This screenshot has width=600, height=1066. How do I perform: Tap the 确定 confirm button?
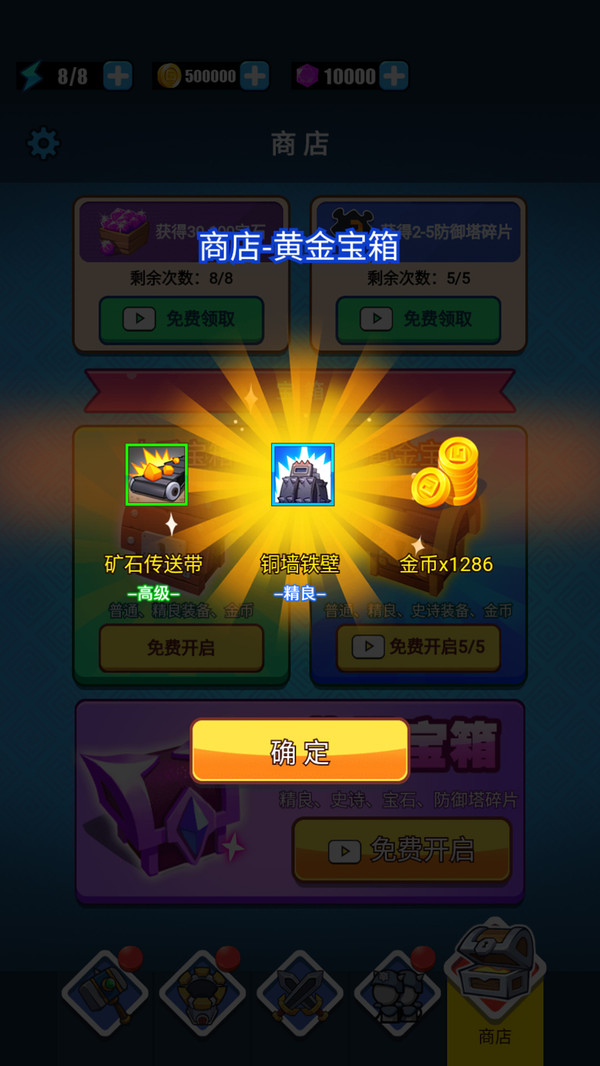(x=300, y=751)
